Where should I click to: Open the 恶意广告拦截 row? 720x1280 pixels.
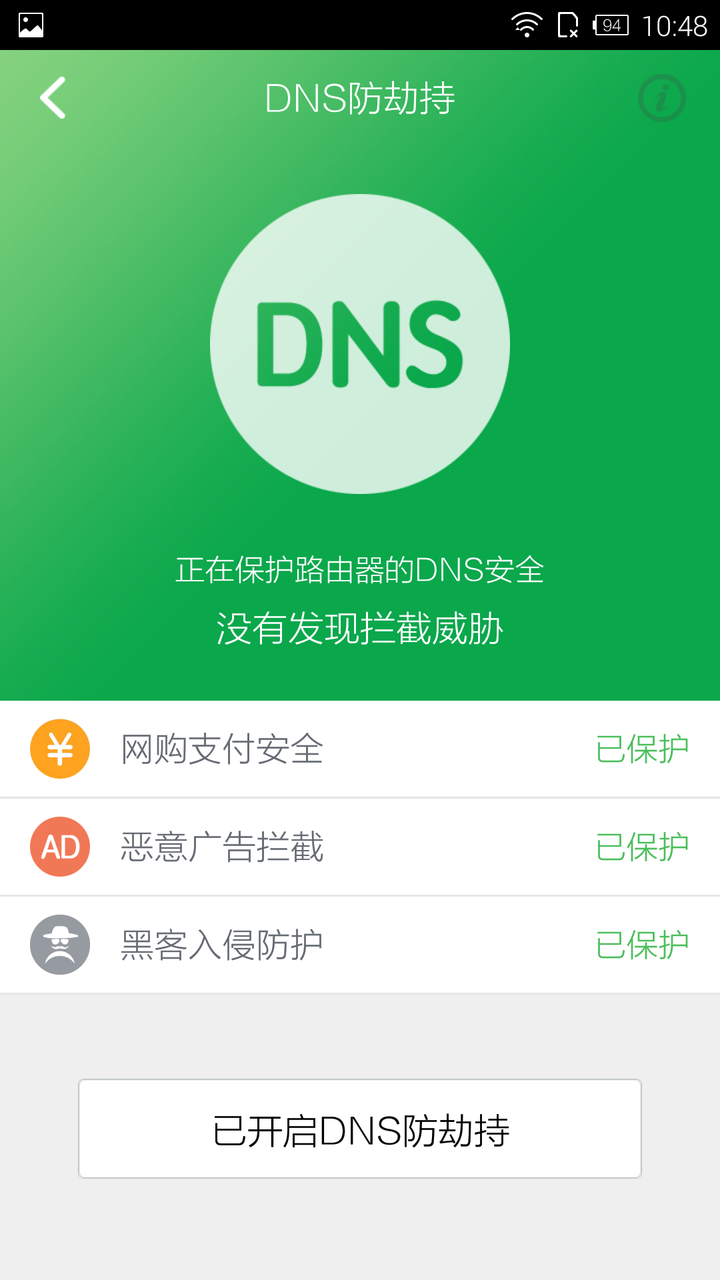pos(360,847)
